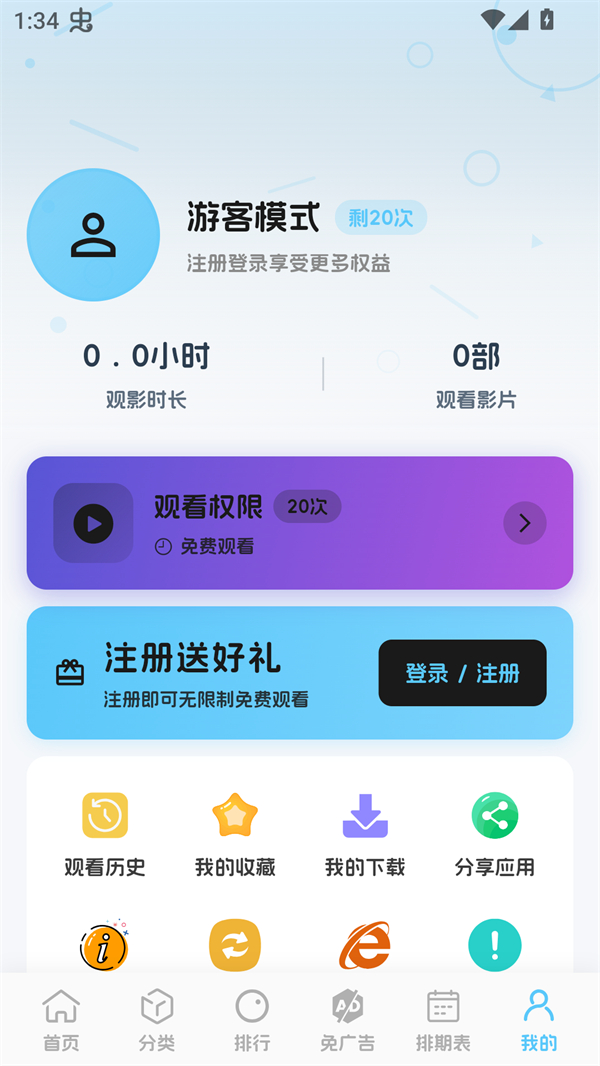Screen dimensions: 600x1066
Task: Tap the orange browser icon
Action: click(365, 946)
